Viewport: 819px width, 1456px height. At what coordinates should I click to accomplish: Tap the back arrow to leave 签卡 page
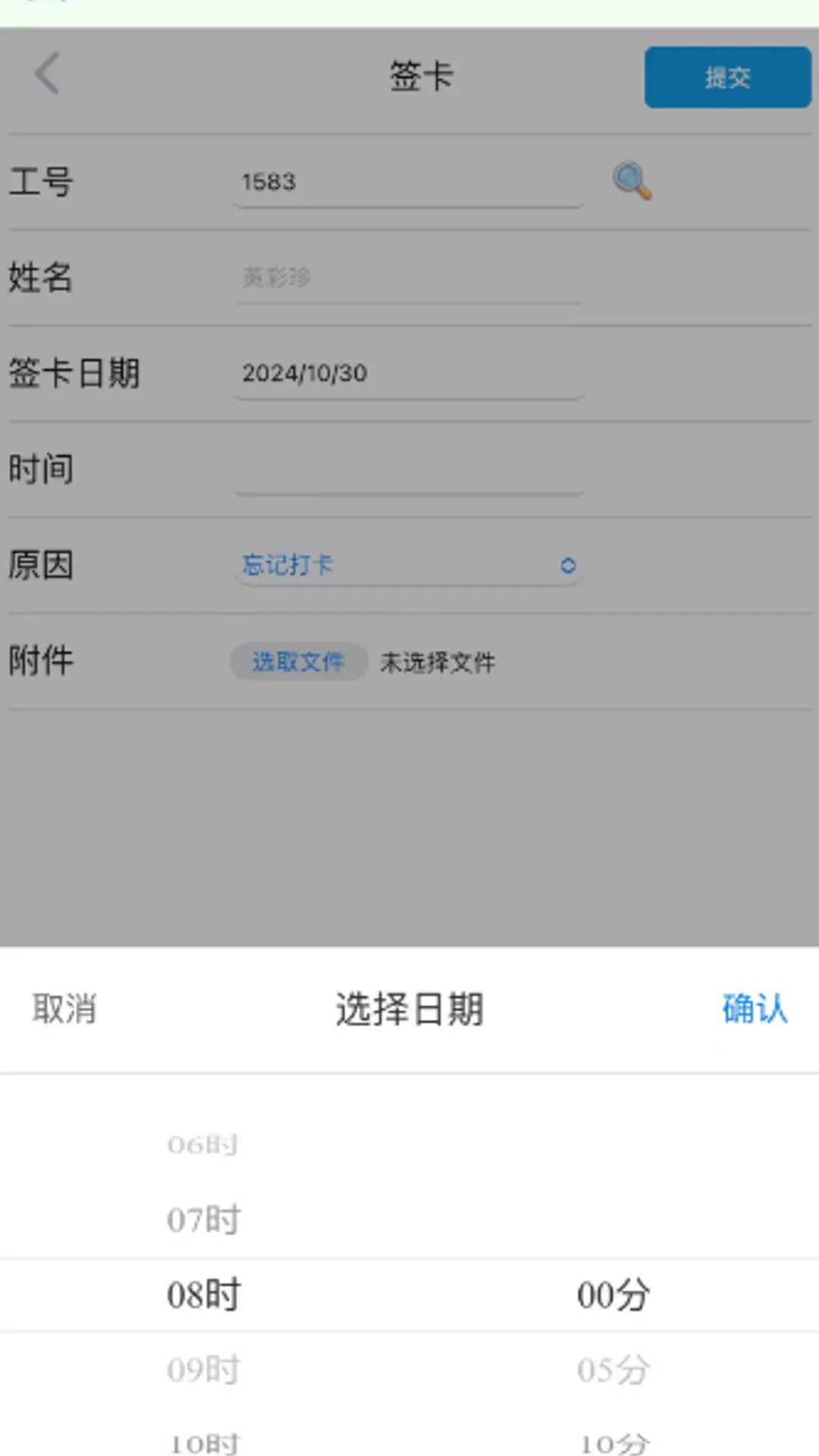click(47, 75)
